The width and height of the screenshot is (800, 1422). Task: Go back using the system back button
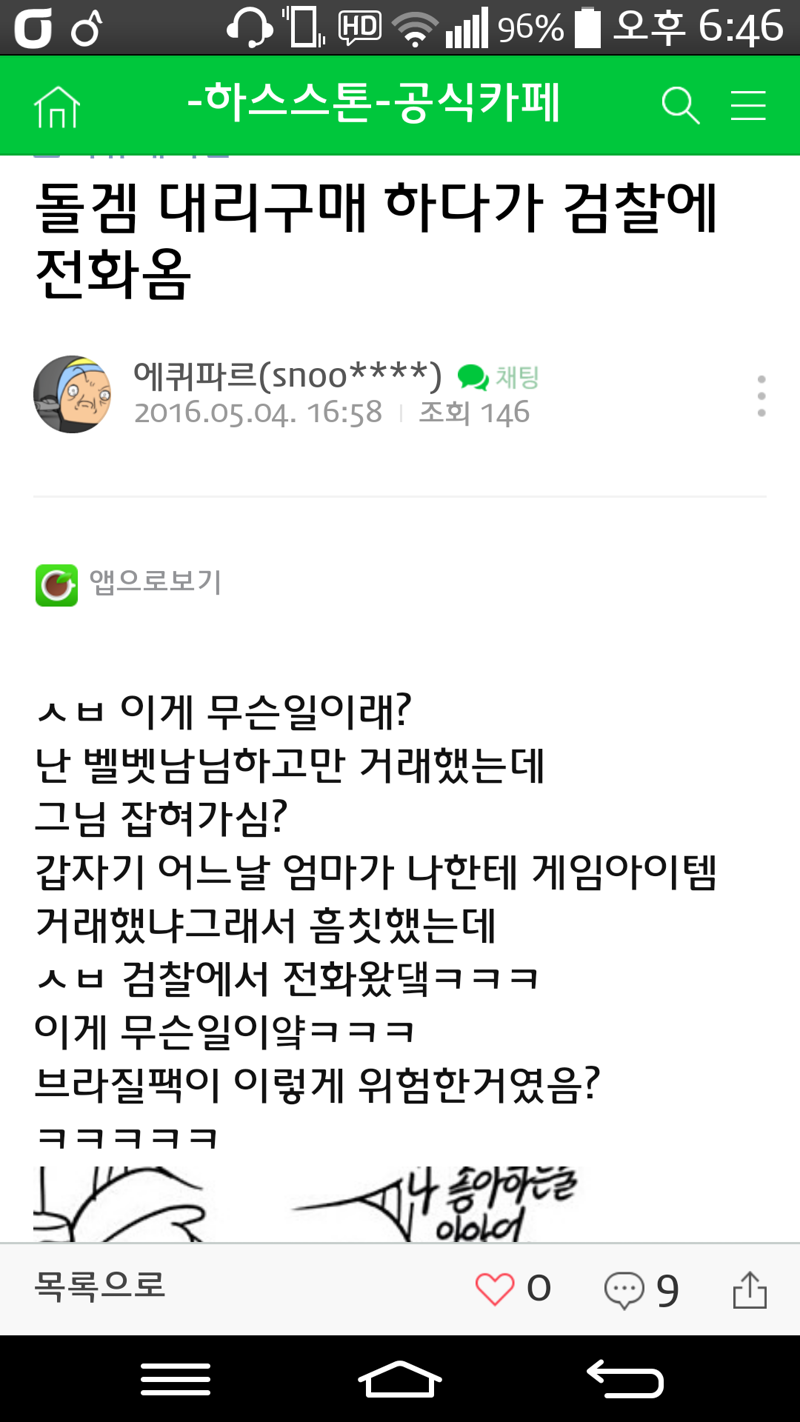tap(625, 1379)
